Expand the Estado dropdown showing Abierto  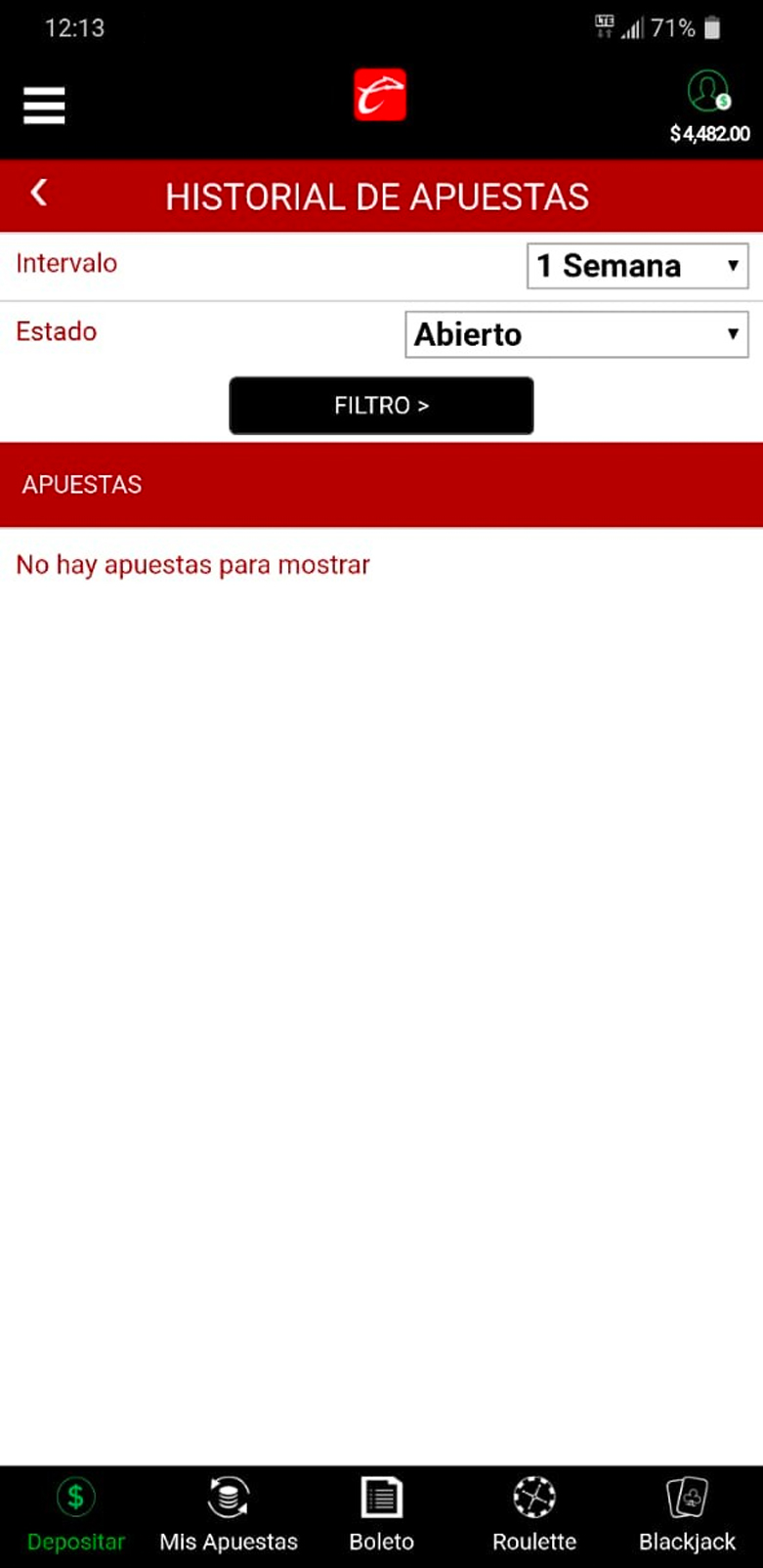(x=576, y=334)
